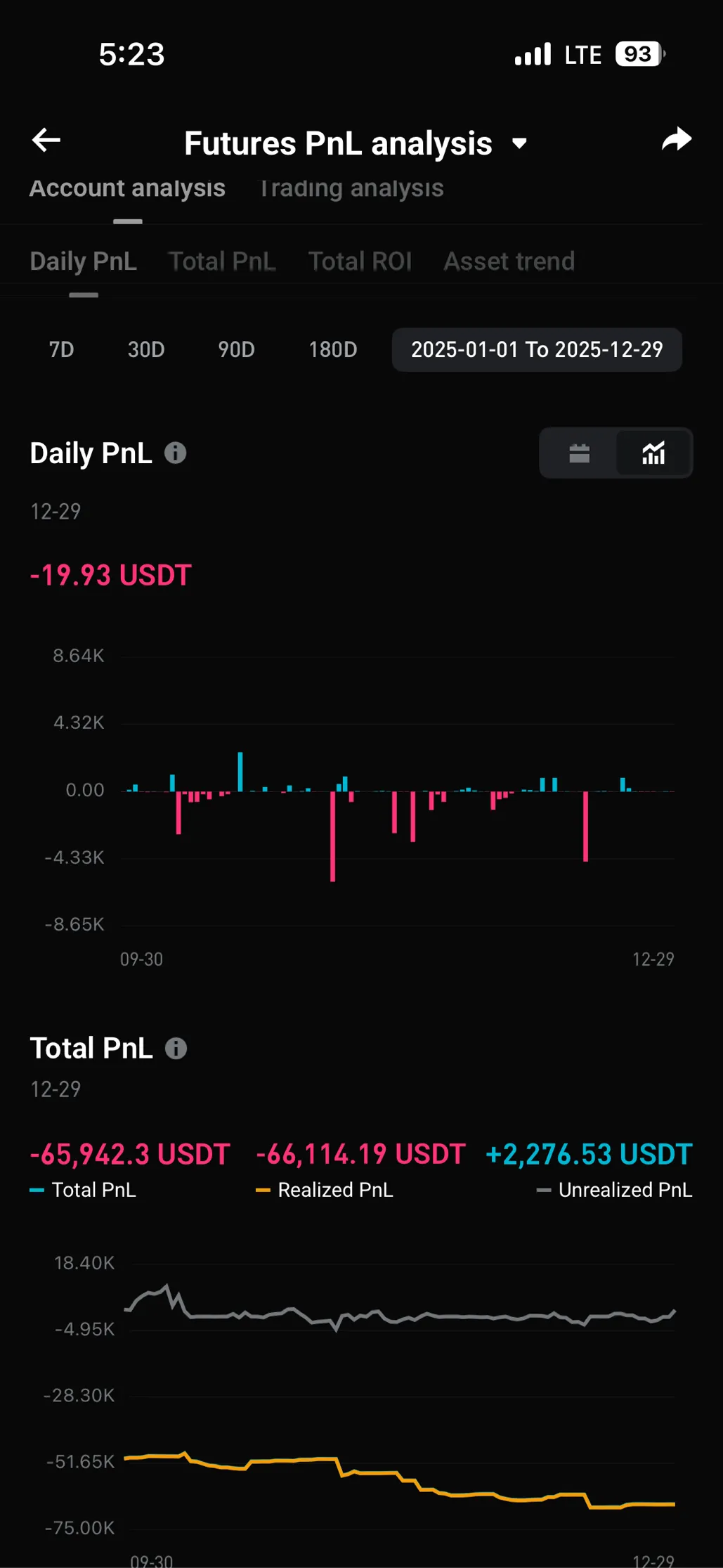Switch Daily PnL to calendar view
The image size is (723, 1568).
pyautogui.click(x=579, y=453)
